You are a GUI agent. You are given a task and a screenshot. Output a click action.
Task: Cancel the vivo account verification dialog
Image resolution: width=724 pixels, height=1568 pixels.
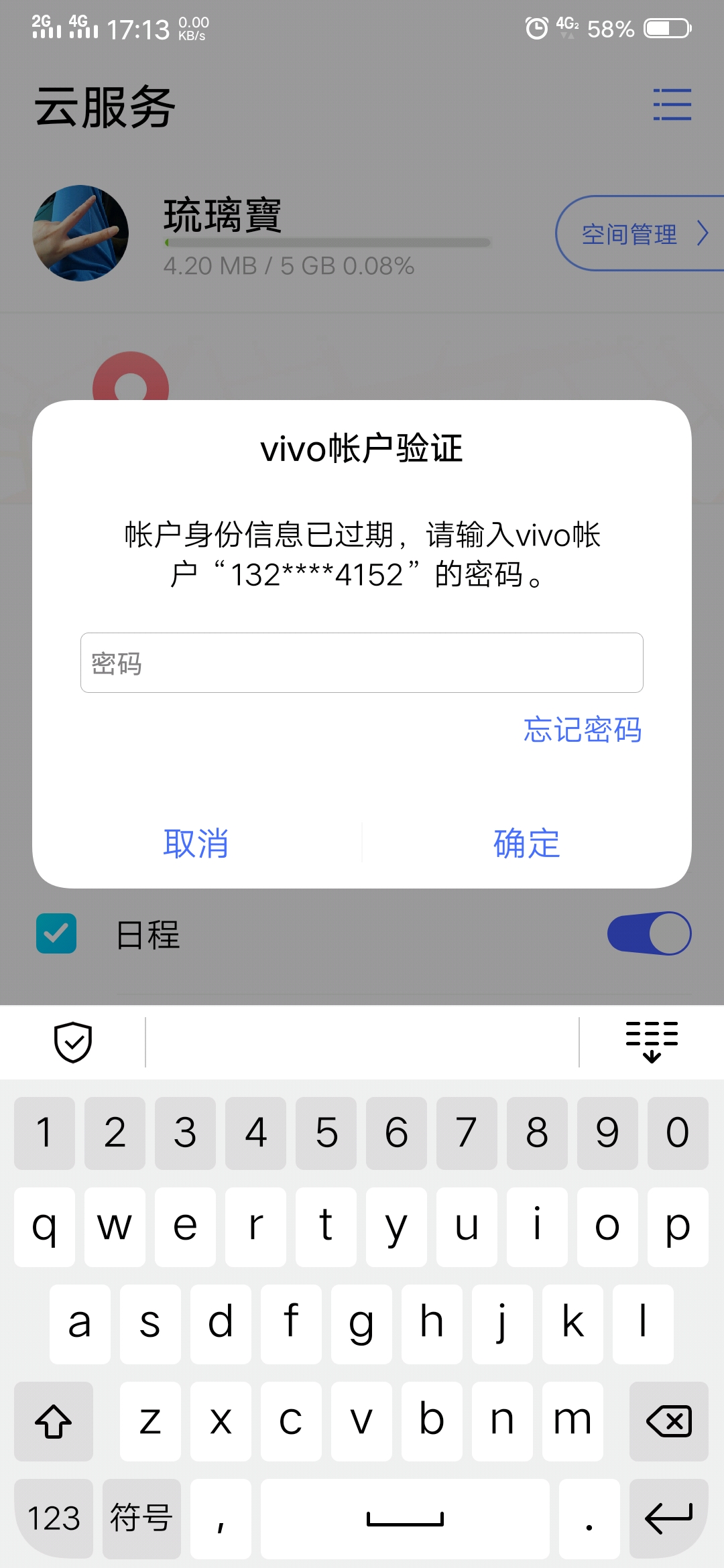coord(196,842)
